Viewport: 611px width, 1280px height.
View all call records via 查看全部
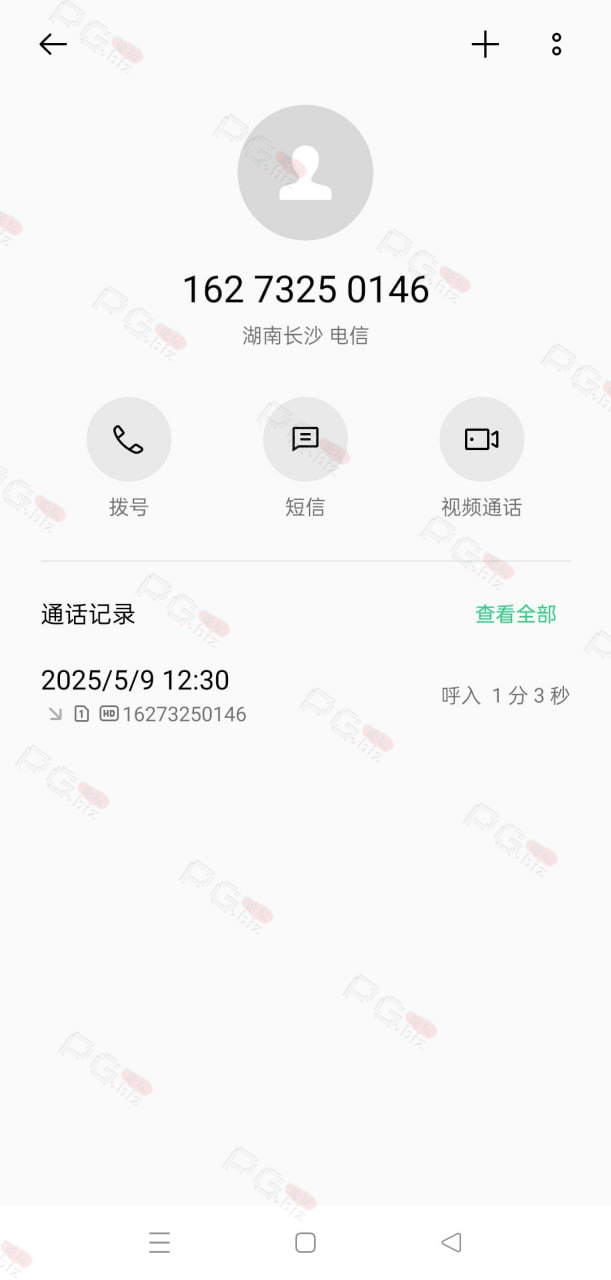click(515, 614)
